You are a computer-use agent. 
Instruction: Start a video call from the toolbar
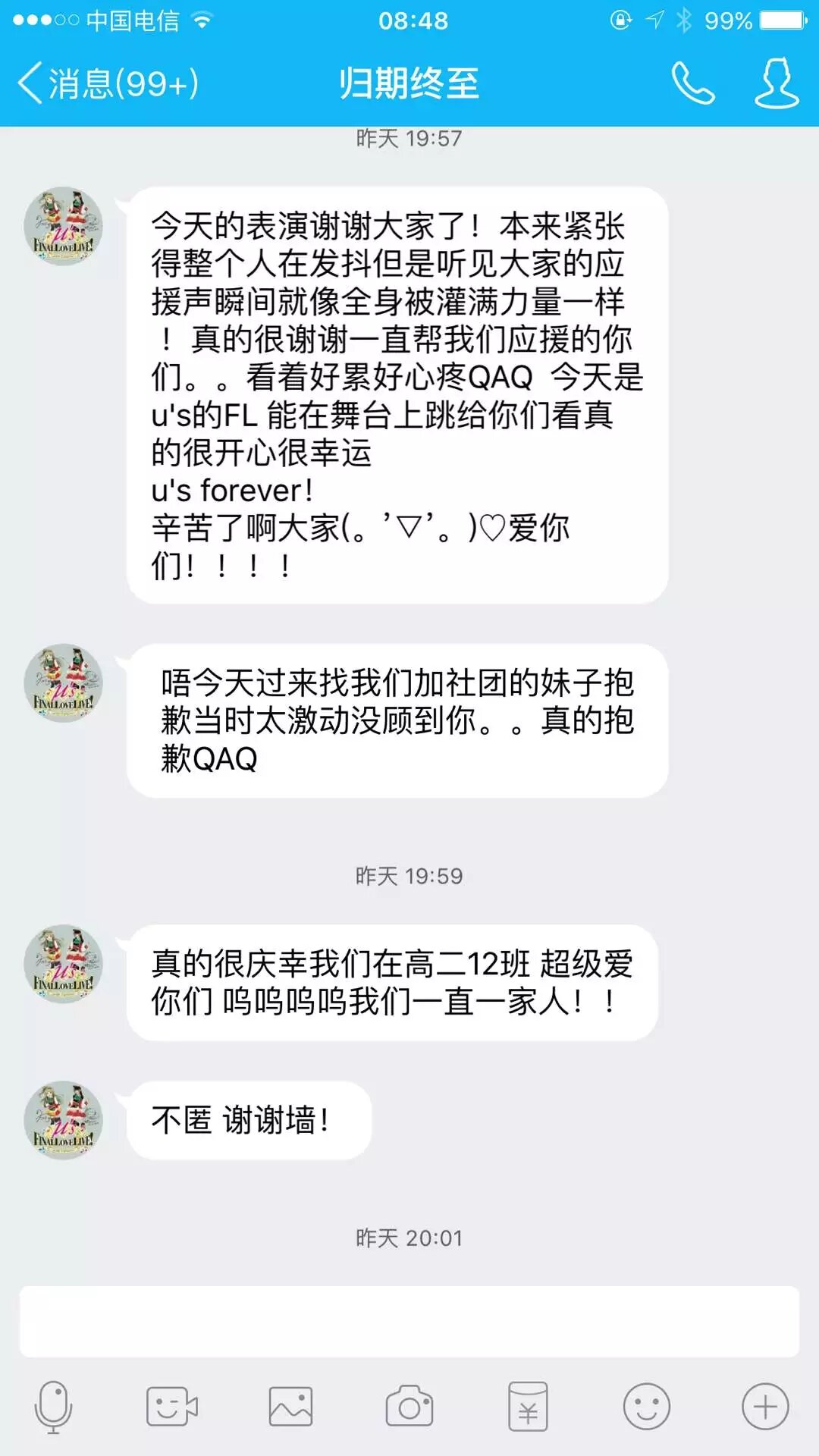[171, 1407]
